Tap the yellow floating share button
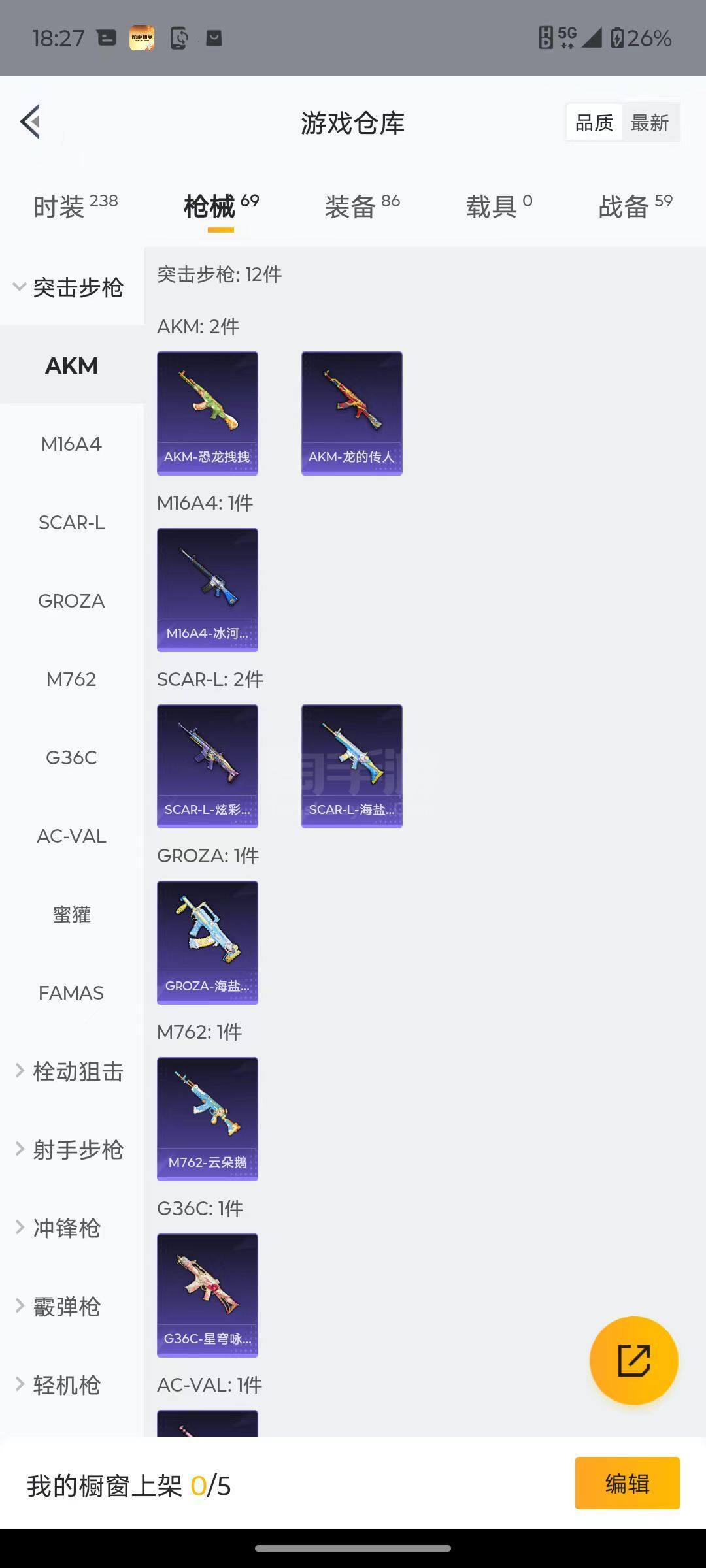This screenshot has width=706, height=1568. (633, 1360)
